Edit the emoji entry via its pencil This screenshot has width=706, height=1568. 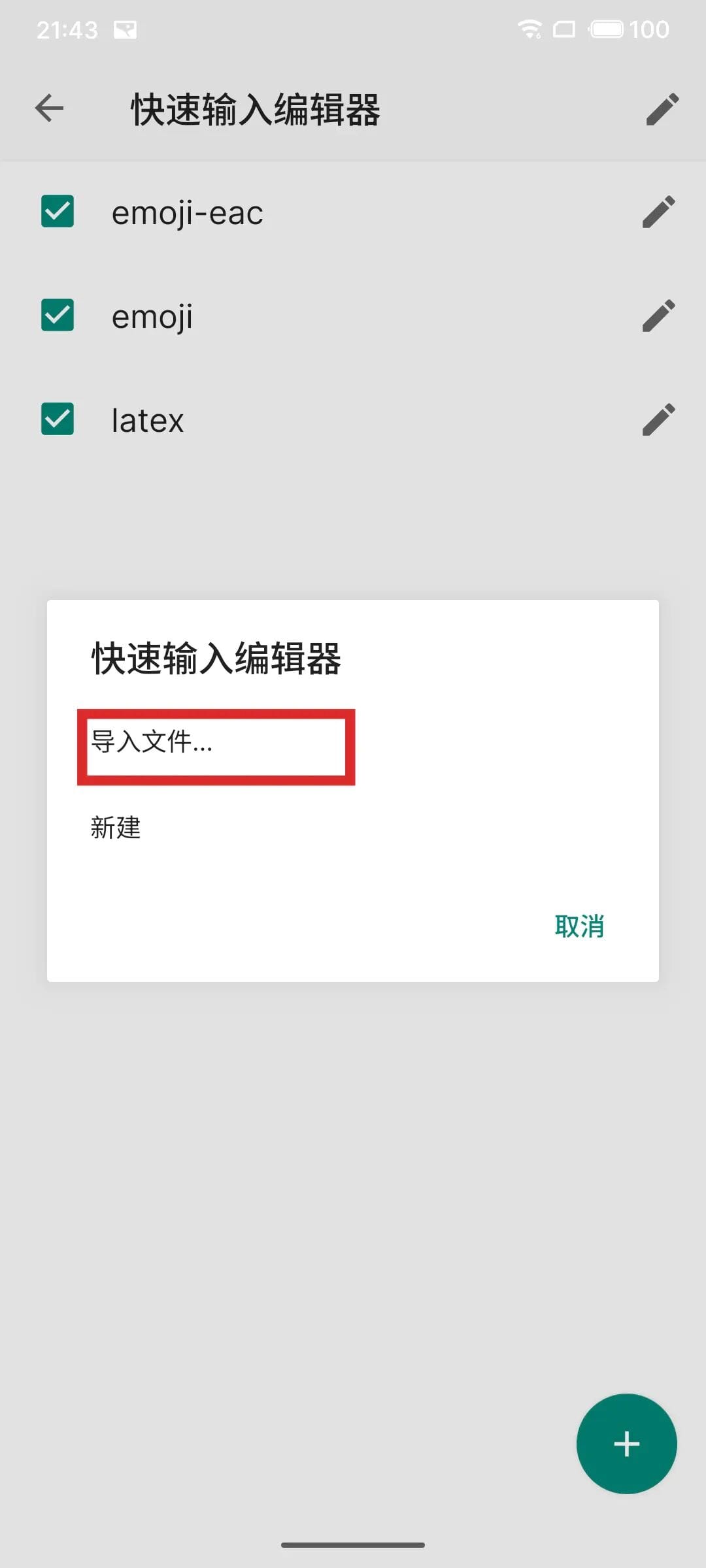point(658,316)
